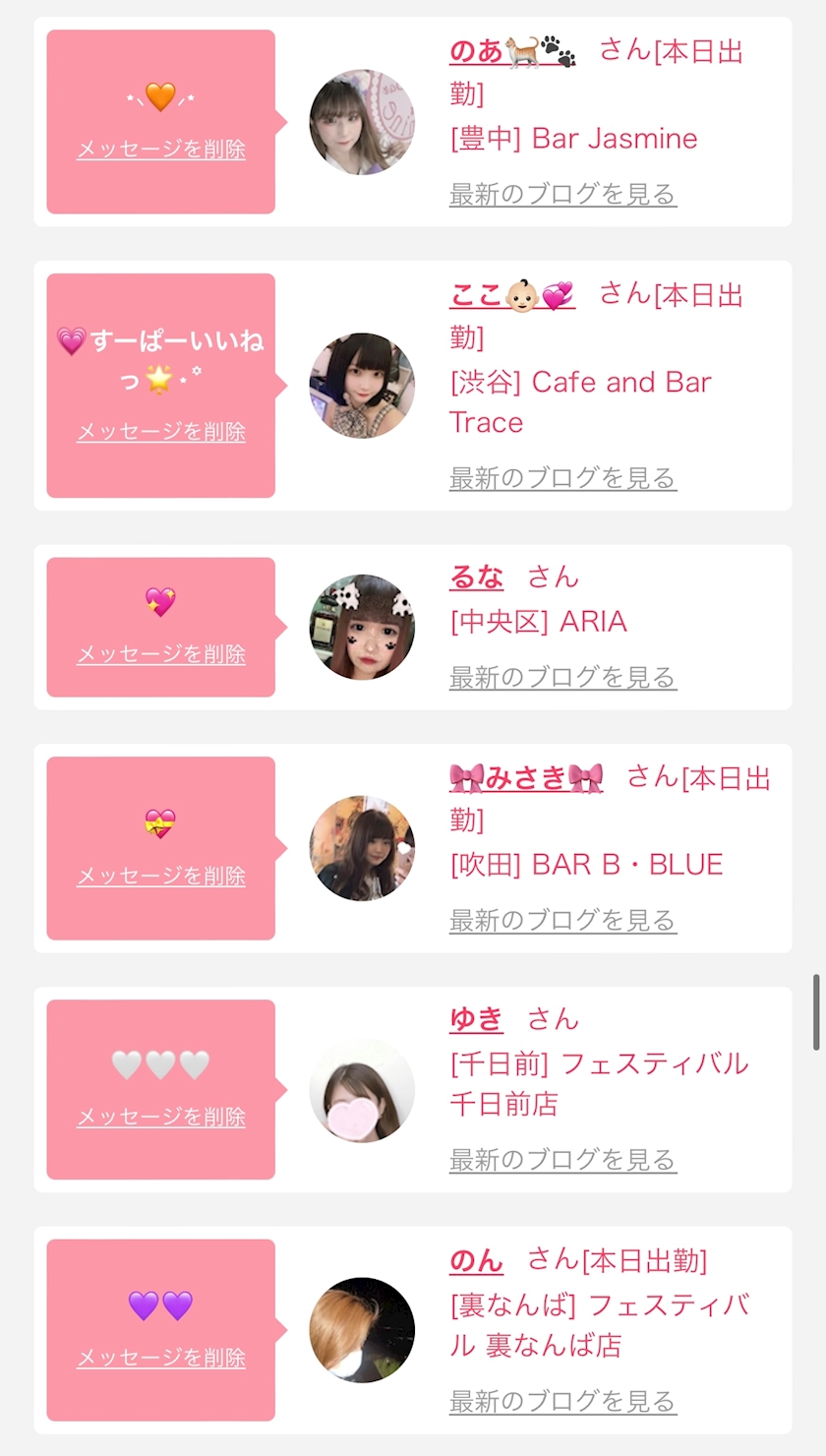
Task: View latest blog of ゆき at フェスティバル千日前店
Action: click(563, 1160)
